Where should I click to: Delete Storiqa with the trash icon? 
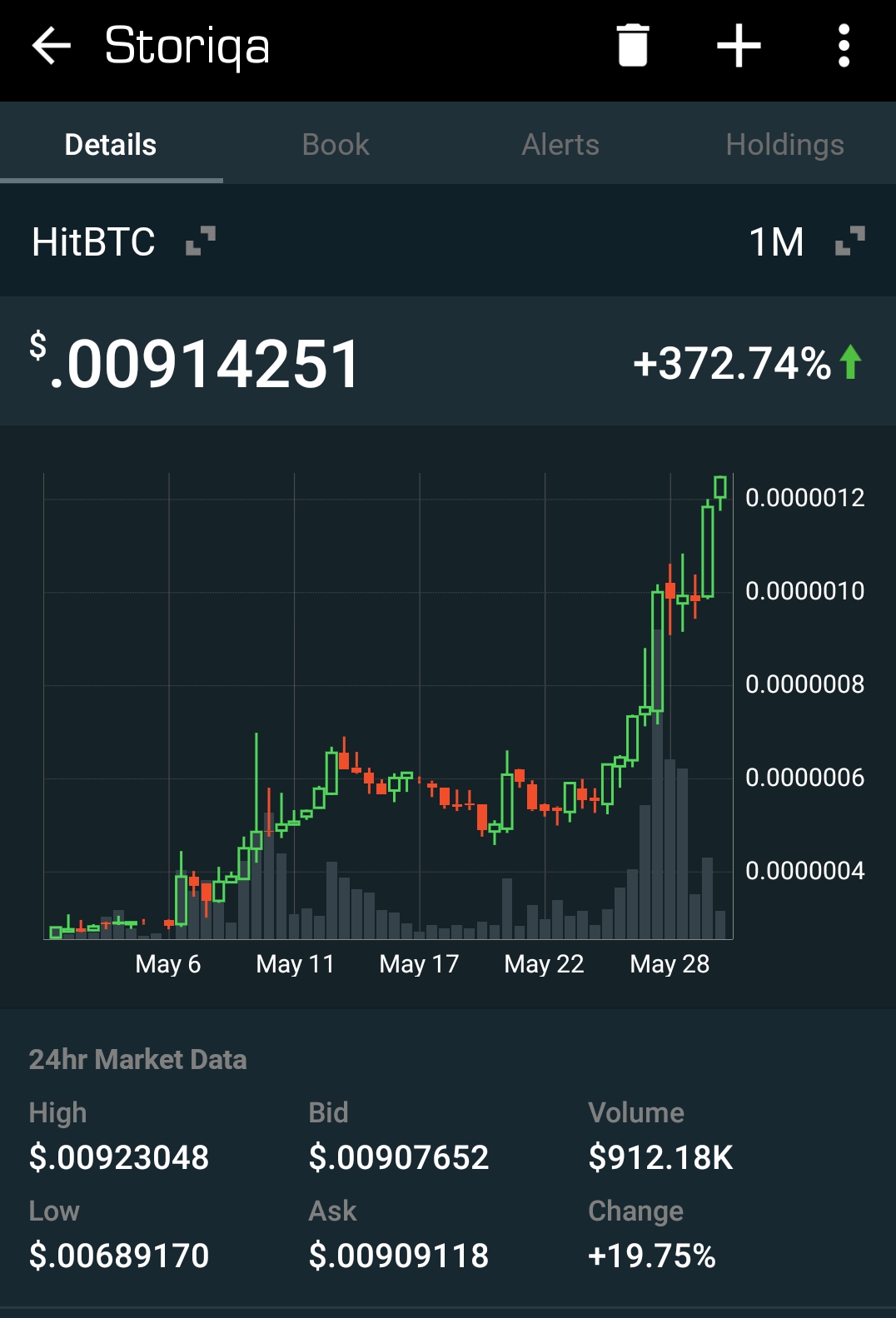point(632,46)
